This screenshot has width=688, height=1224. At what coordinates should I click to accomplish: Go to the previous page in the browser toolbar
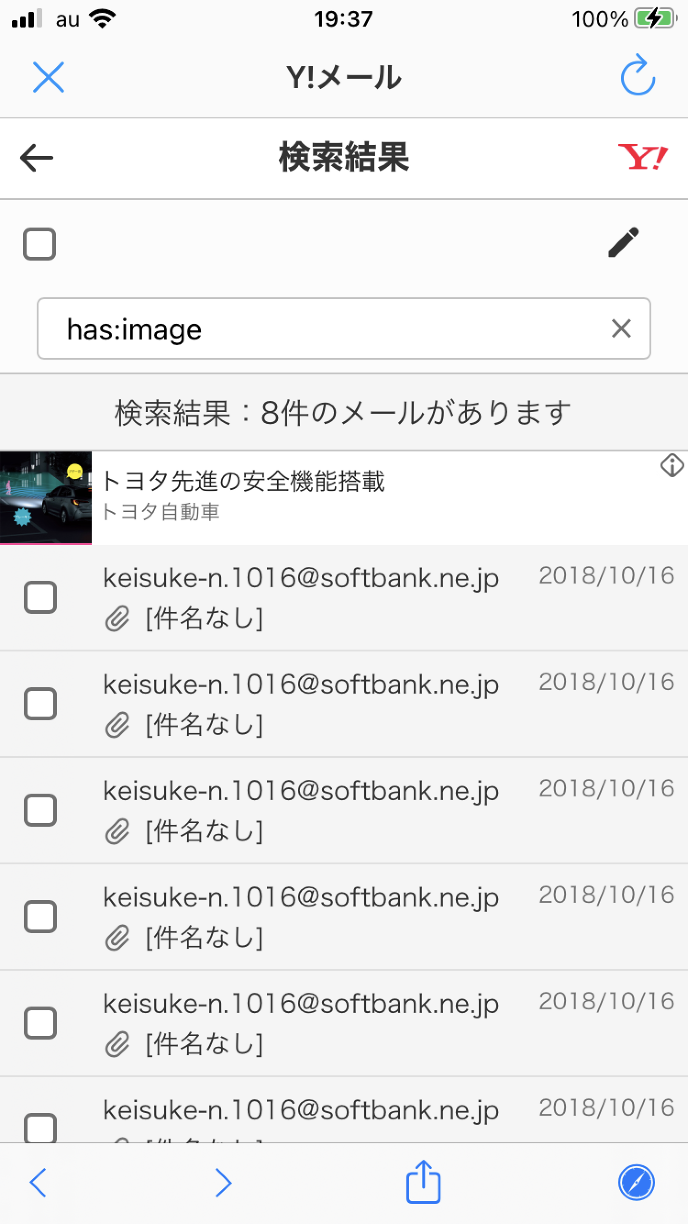click(38, 1183)
